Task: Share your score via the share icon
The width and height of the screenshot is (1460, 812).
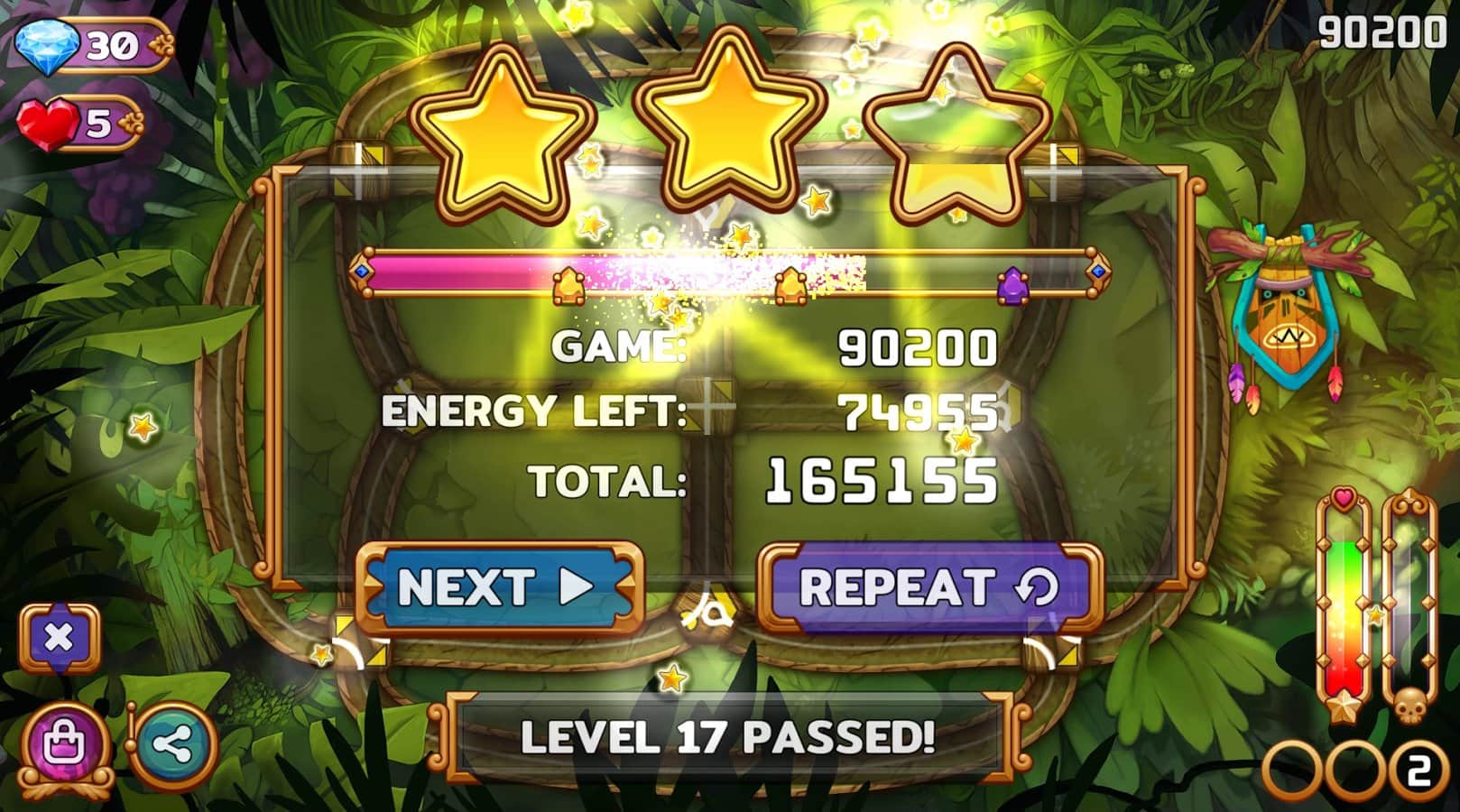Action: click(172, 745)
